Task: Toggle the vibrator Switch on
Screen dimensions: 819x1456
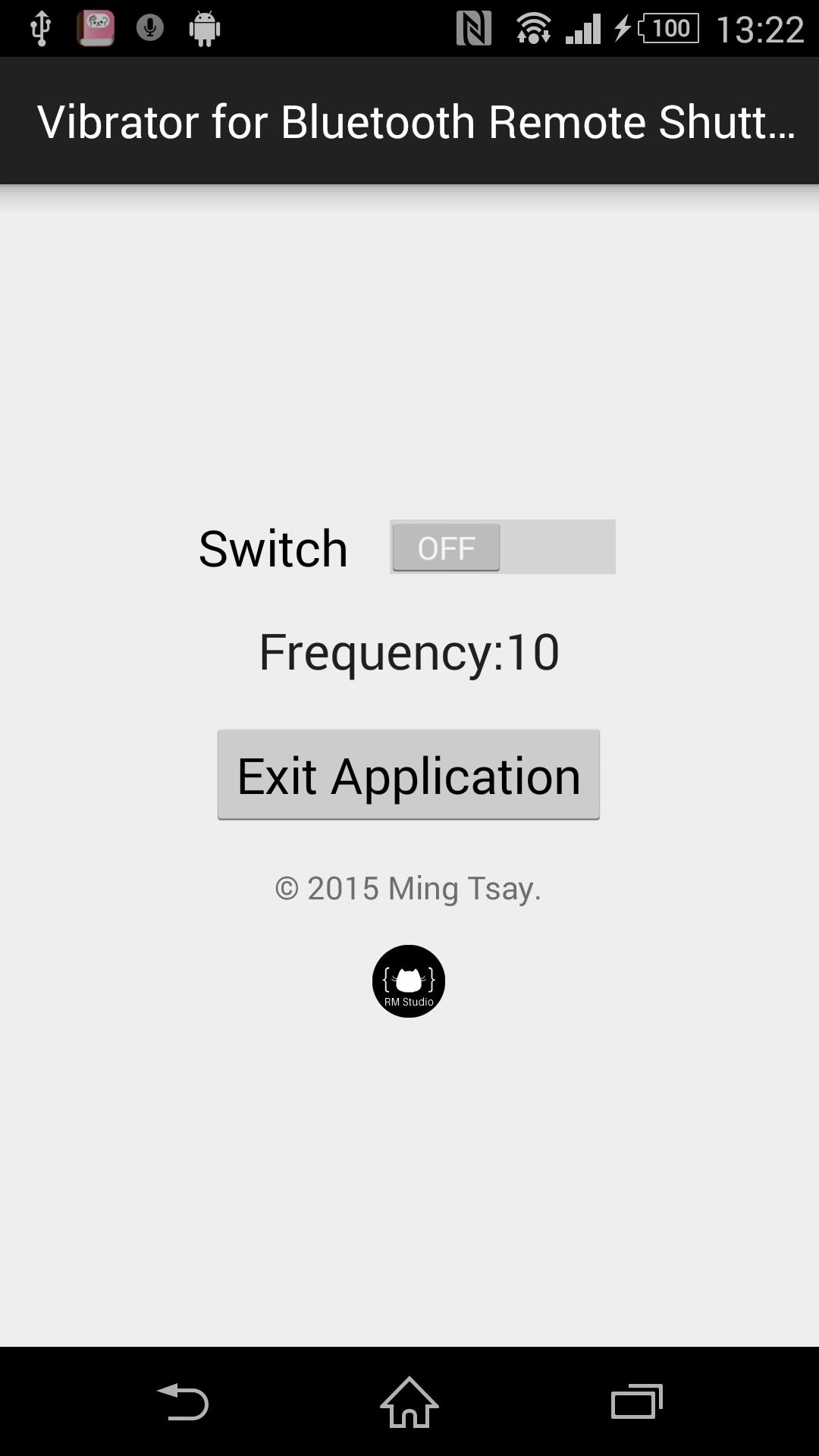Action: [502, 547]
